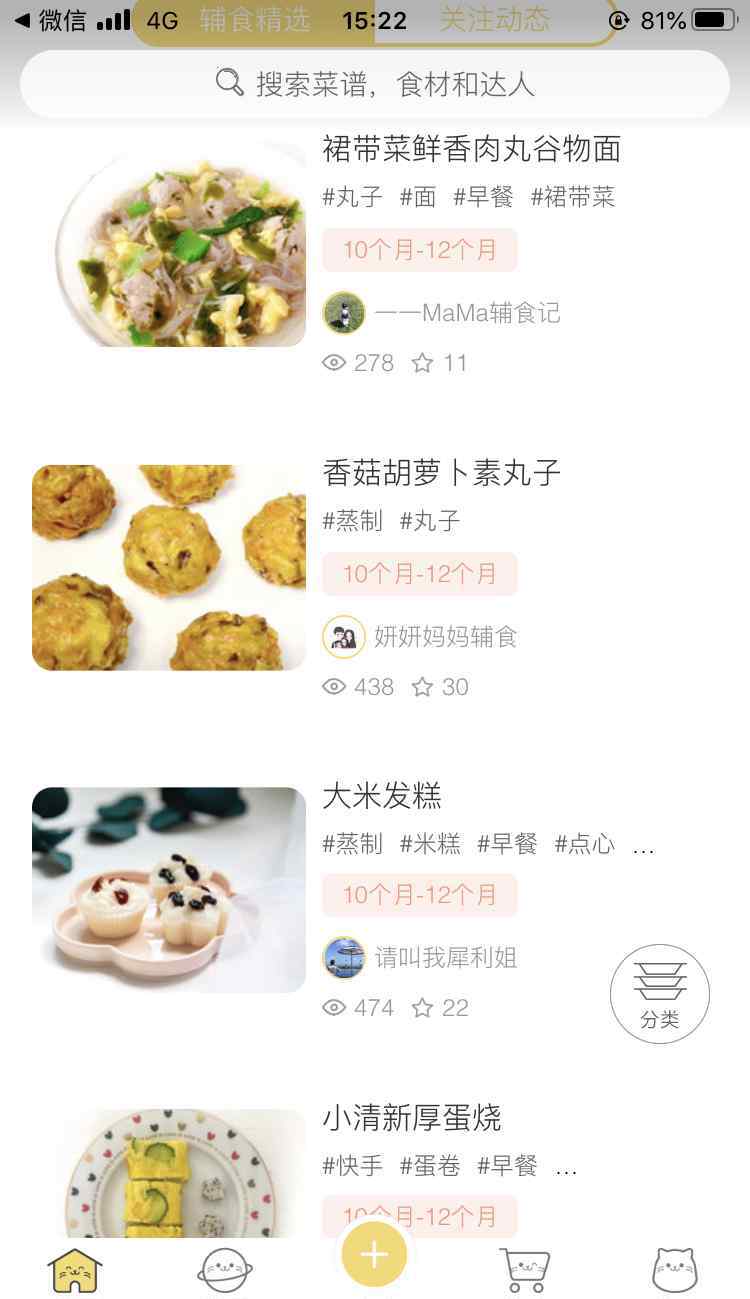Select the #米糕 tag
Screen dimensions: 750x1299
[x=430, y=844]
